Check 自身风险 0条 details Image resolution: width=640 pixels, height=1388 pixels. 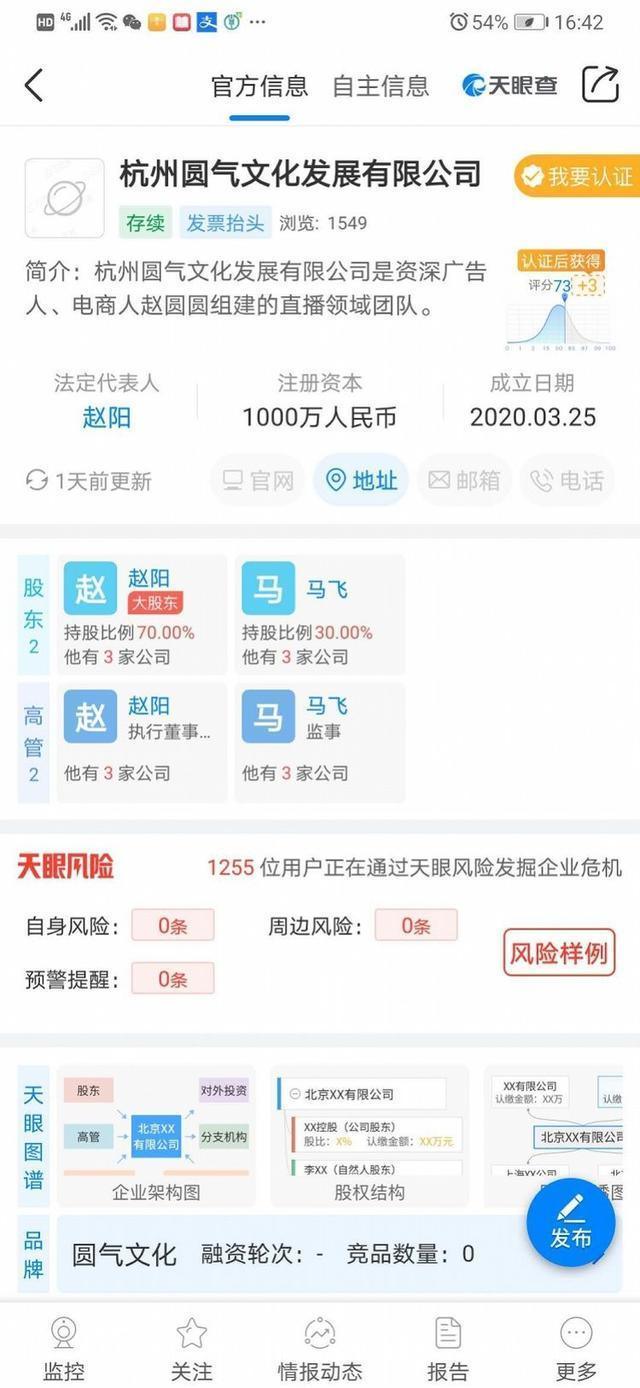pyautogui.click(x=173, y=926)
